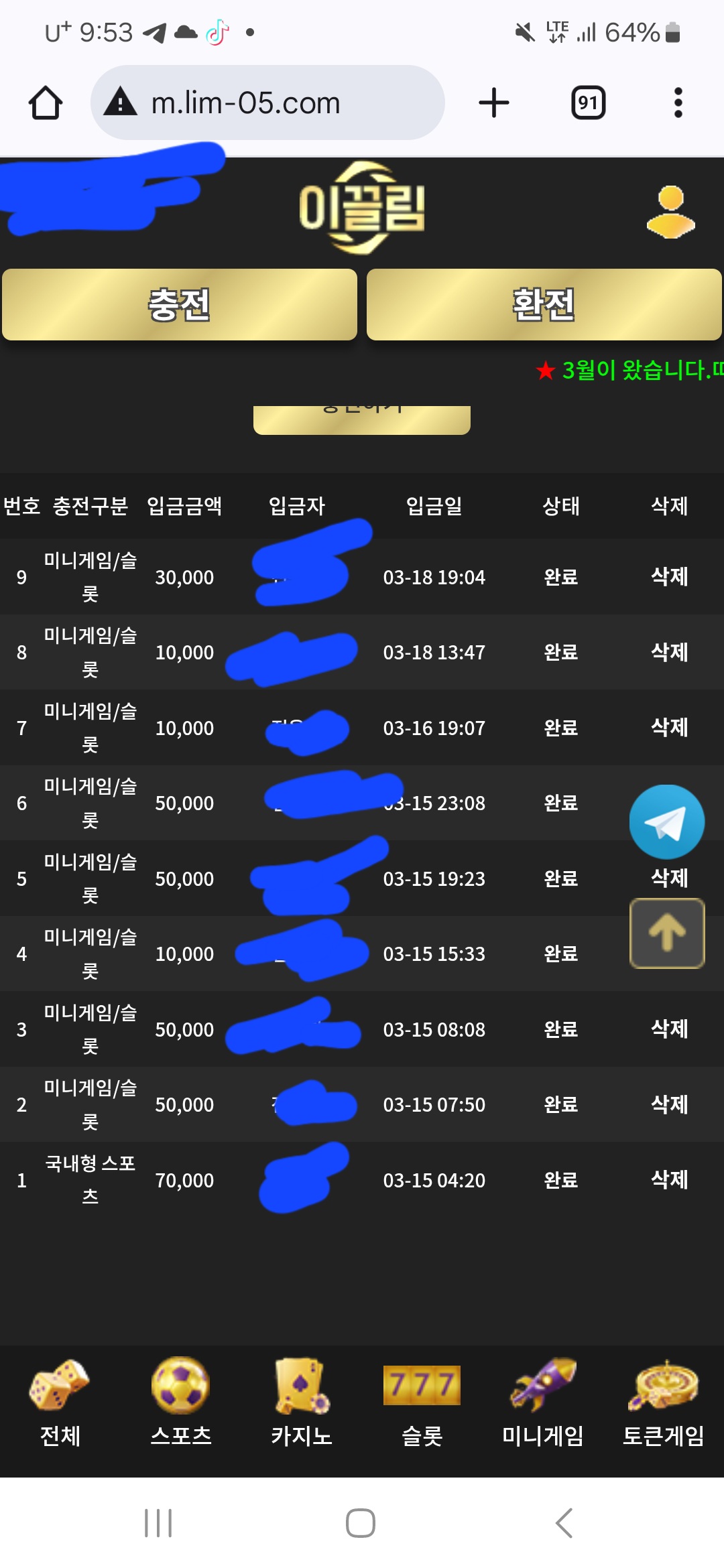Image resolution: width=724 pixels, height=1568 pixels.
Task: Open the m.lim-05.com address bar
Action: point(268,103)
